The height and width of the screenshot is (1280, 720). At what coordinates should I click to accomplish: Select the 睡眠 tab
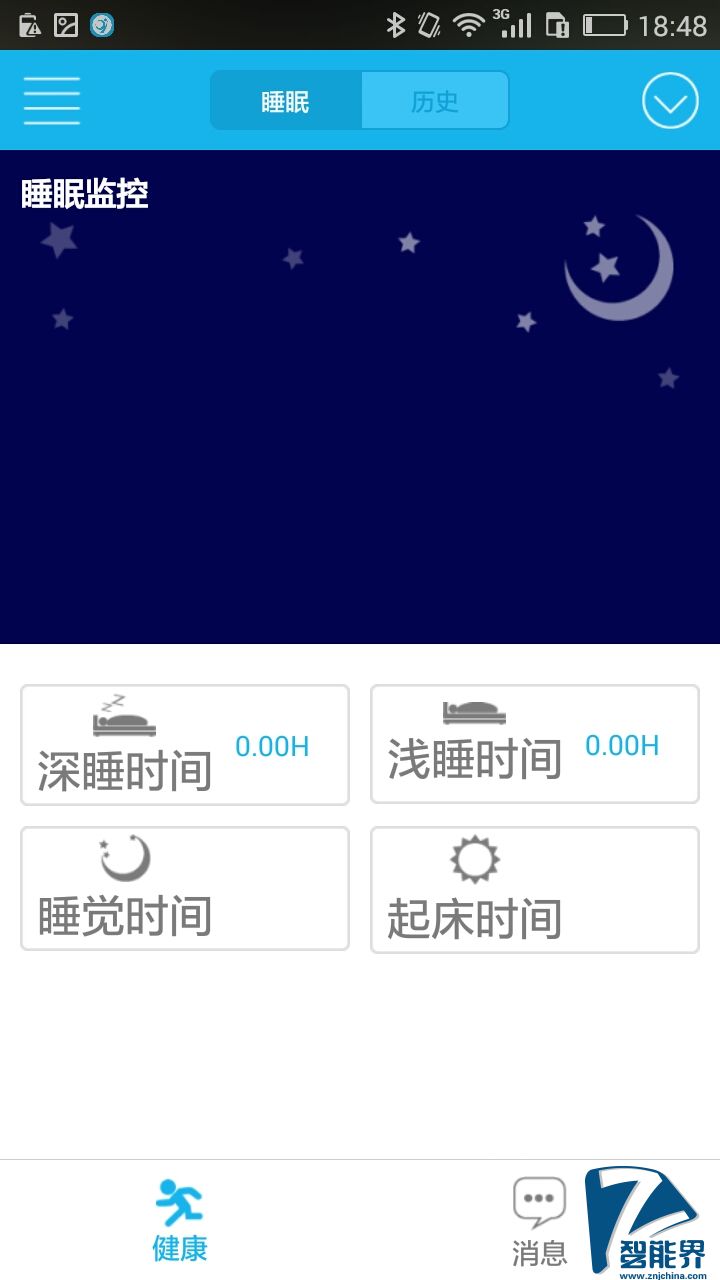click(x=286, y=101)
